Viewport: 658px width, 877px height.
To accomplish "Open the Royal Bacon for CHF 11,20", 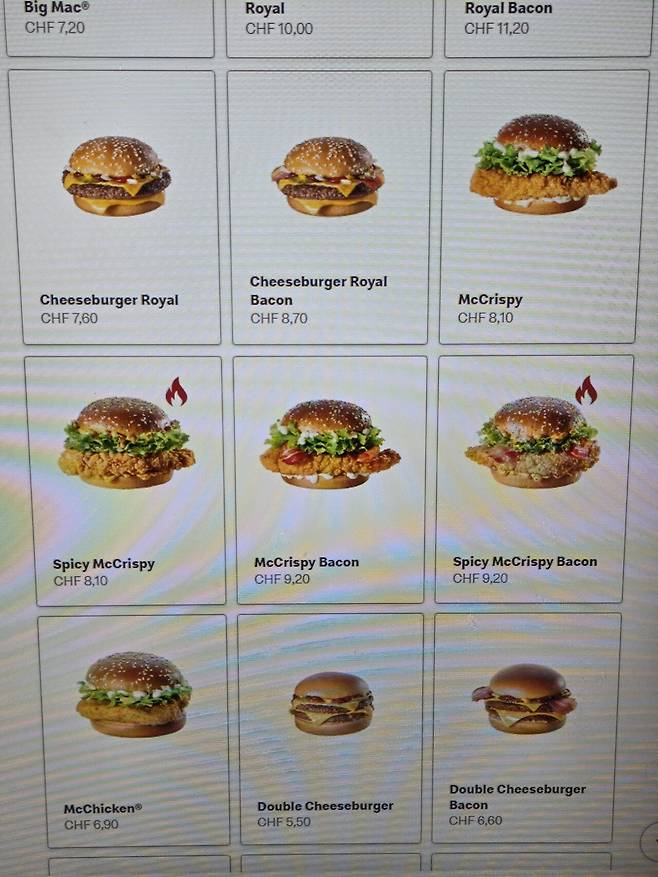I will pos(545,25).
